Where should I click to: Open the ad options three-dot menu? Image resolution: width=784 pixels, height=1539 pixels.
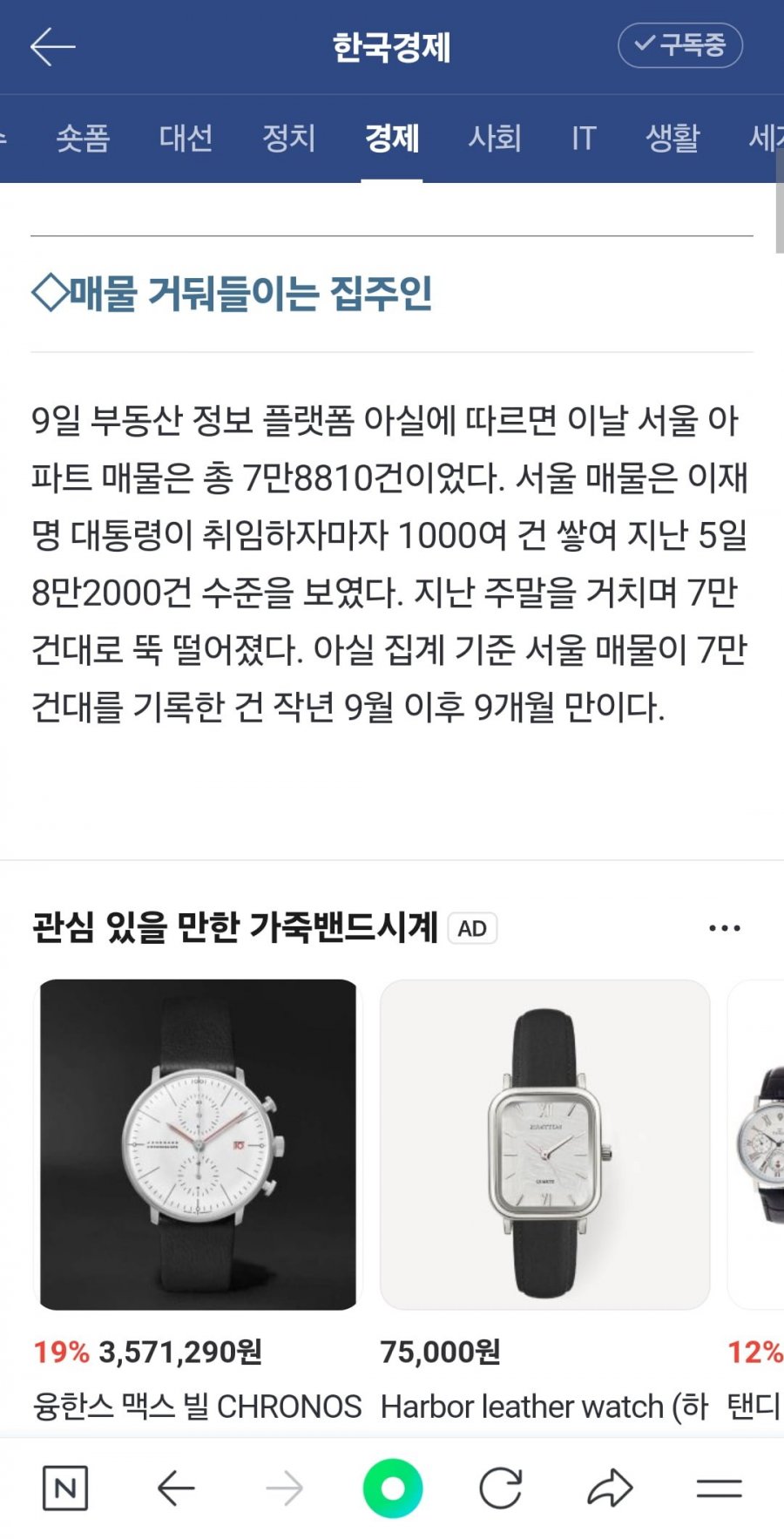tap(725, 928)
